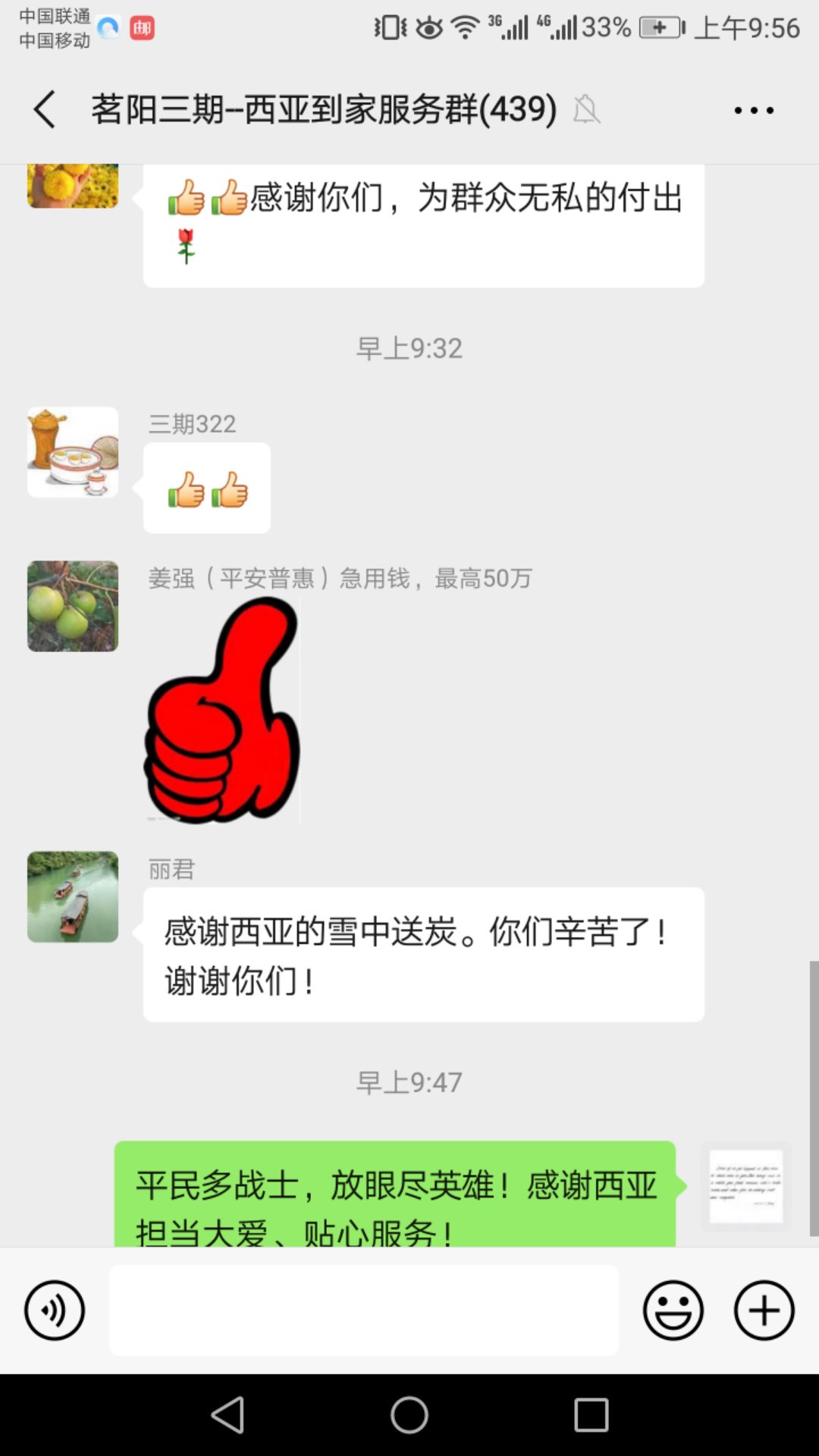This screenshot has height=1456, width=819.
Task: Tap the green sent message bubble
Action: click(x=394, y=1198)
